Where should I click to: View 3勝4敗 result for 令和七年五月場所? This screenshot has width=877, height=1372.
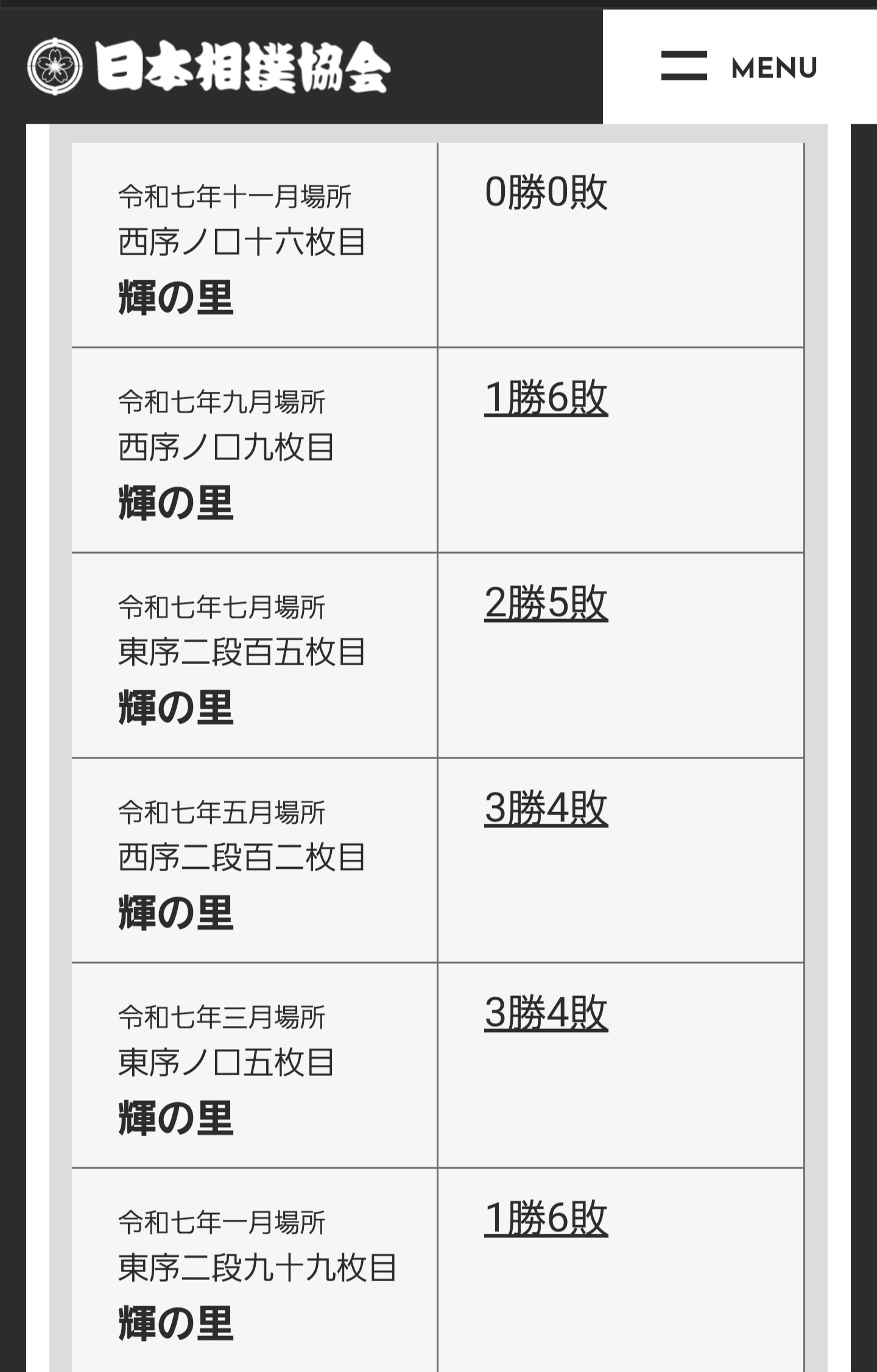click(546, 808)
